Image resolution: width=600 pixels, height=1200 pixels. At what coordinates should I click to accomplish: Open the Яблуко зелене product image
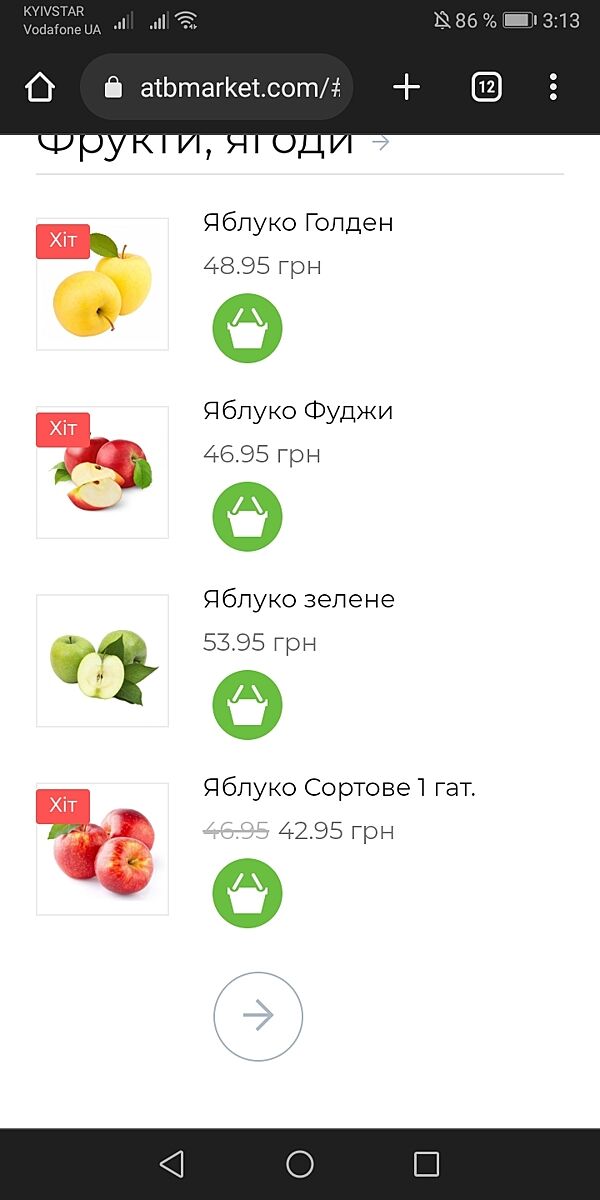[102, 660]
